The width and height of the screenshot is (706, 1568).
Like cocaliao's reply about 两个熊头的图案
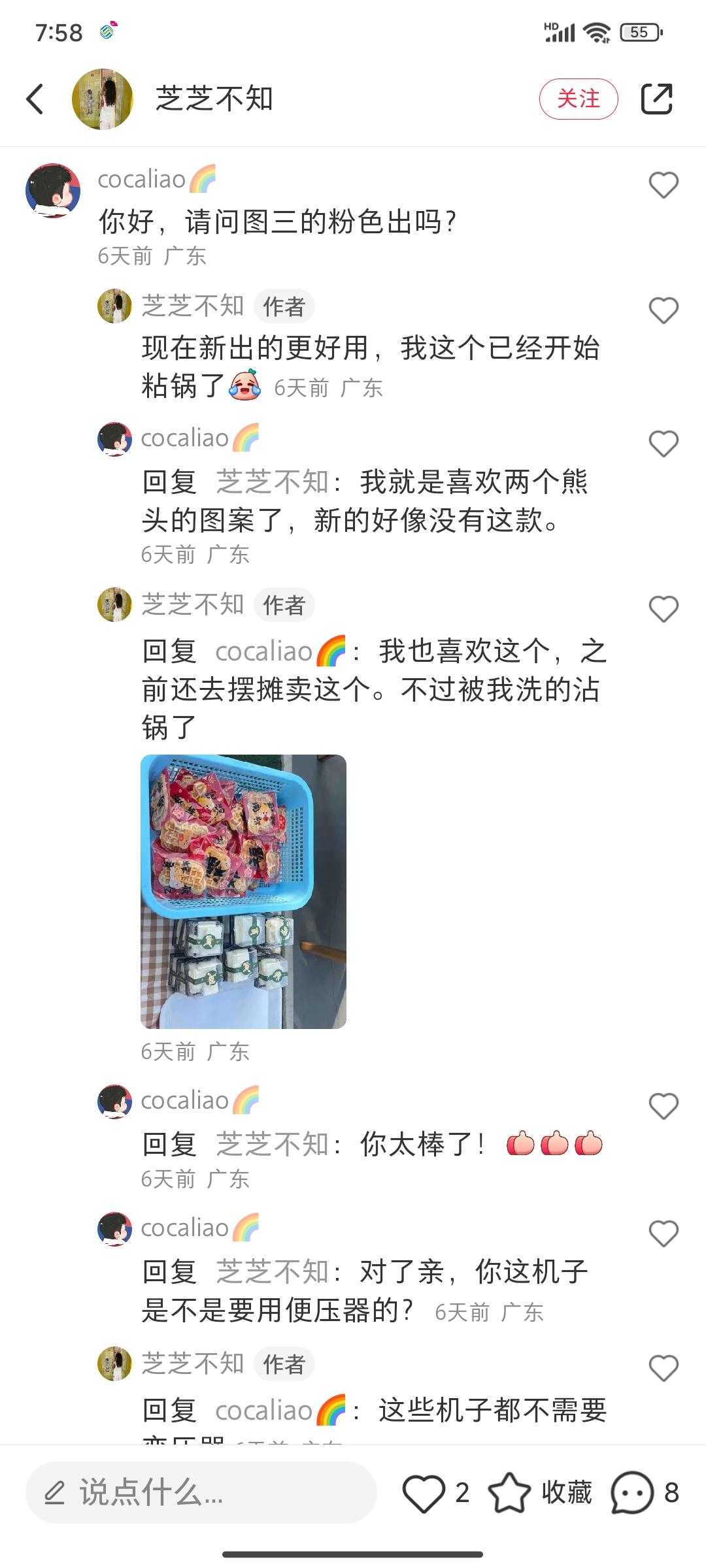pyautogui.click(x=663, y=444)
